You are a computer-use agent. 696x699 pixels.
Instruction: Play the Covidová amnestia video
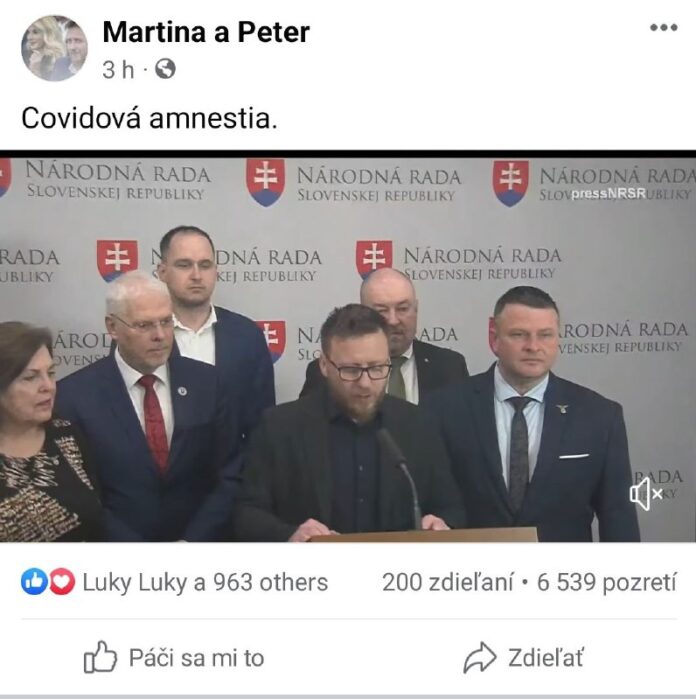click(348, 350)
